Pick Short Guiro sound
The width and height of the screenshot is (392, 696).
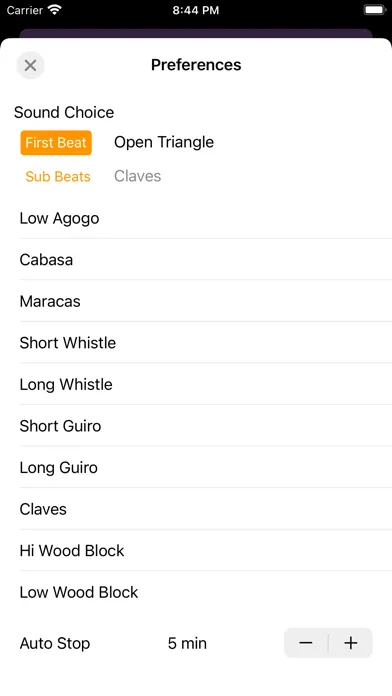click(x=206, y=426)
